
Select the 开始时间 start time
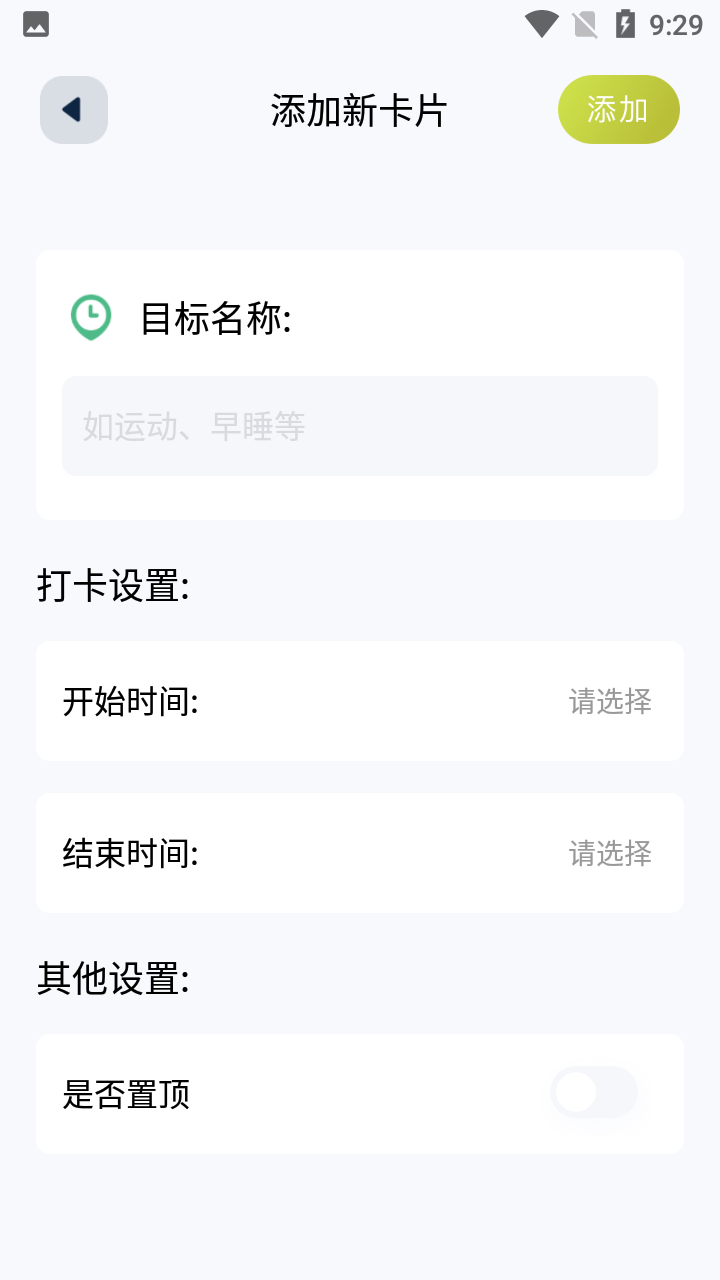point(609,702)
